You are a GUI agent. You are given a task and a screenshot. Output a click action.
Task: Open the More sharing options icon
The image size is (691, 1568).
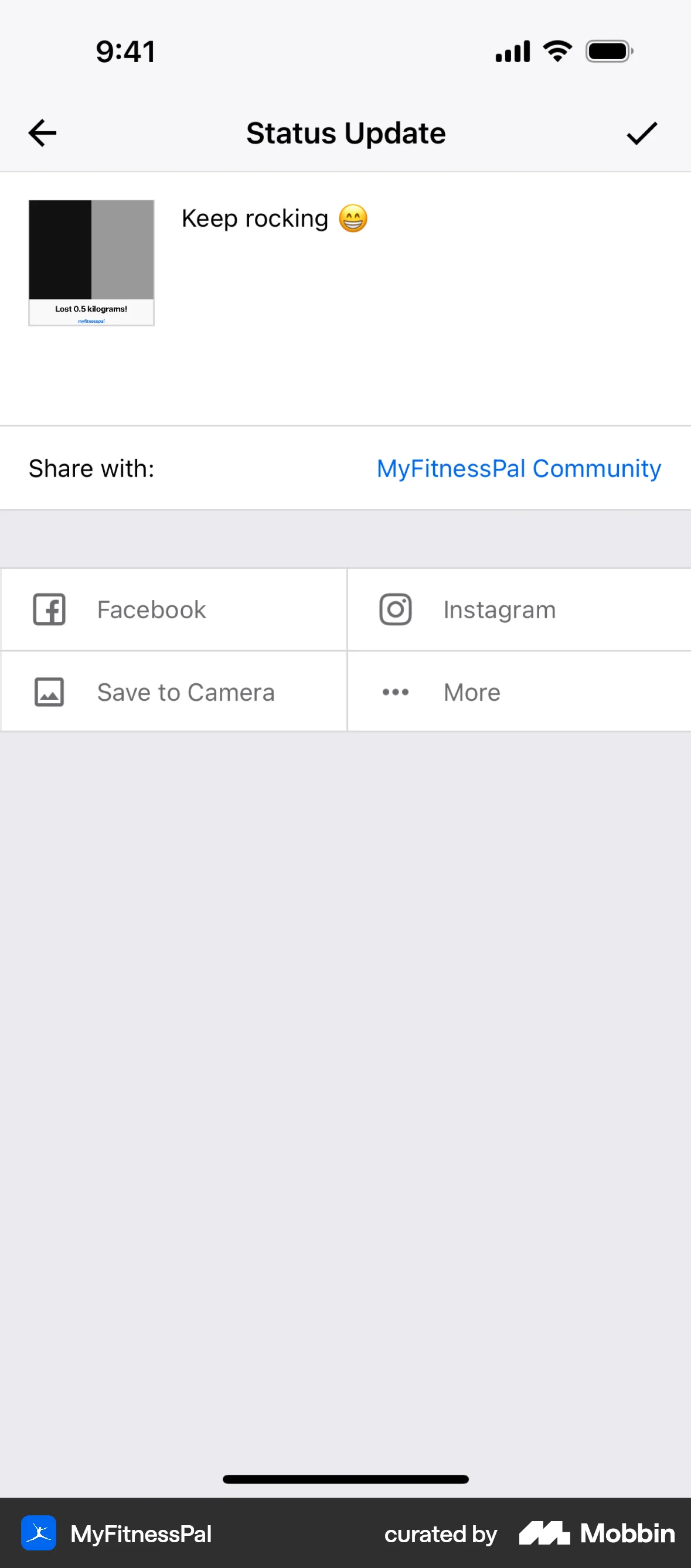pyautogui.click(x=395, y=691)
